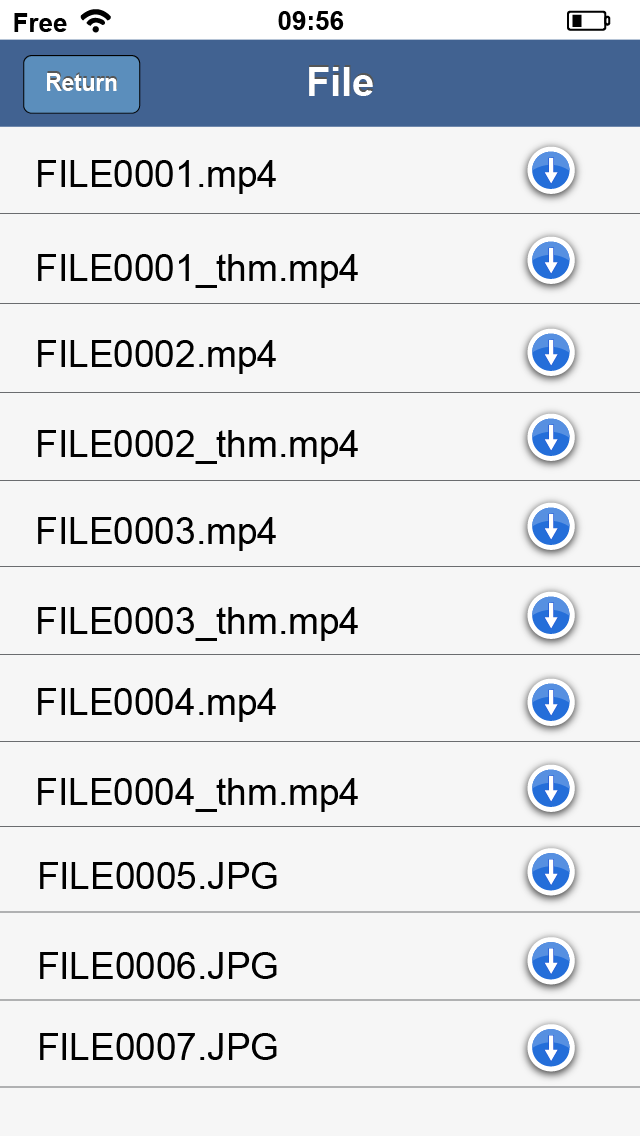640x1136 pixels.
Task: Download FILE0004.mp4 via its arrow icon
Action: [550, 702]
